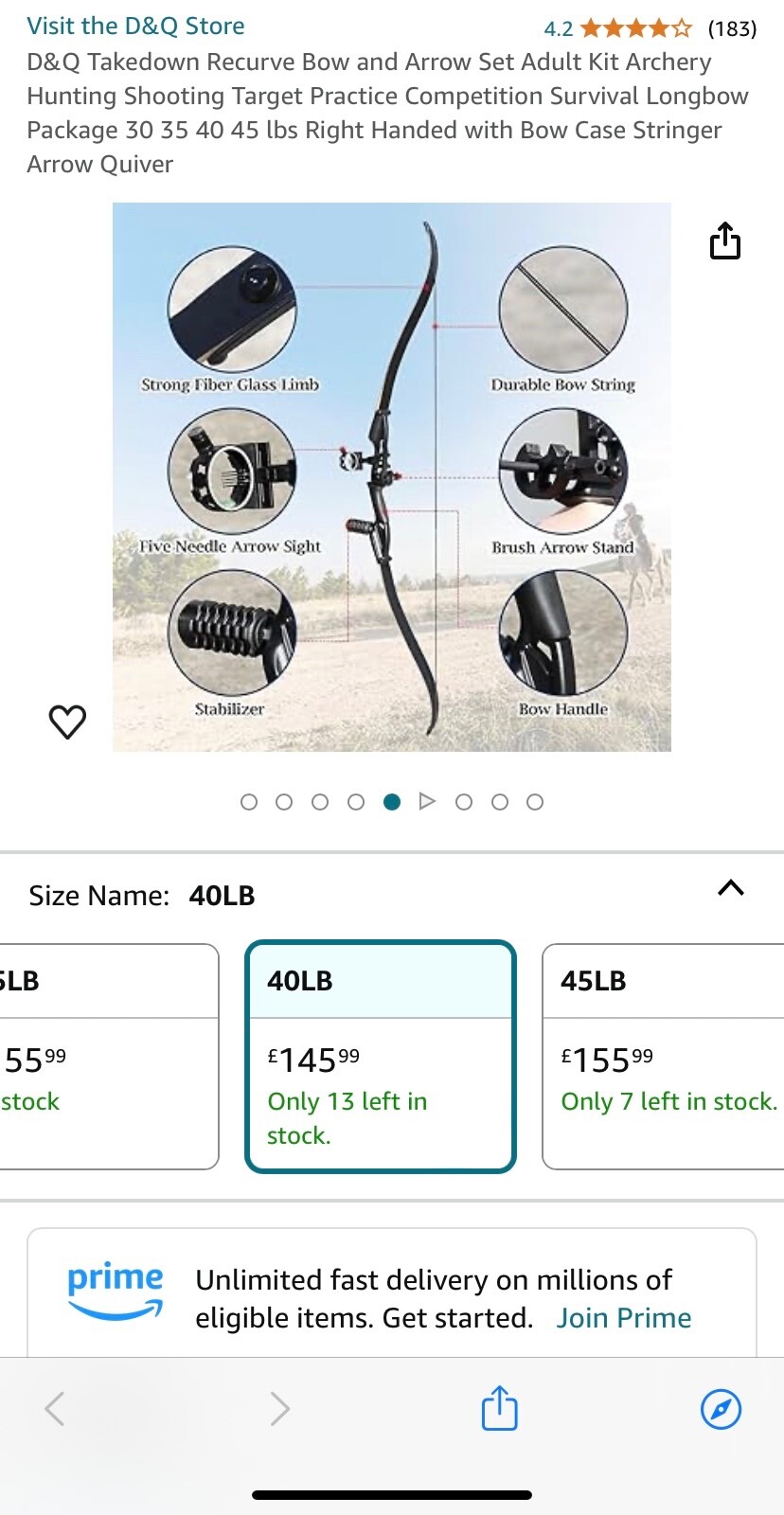Screen dimensions: 784x1515
Task: Share this product via share icon
Action: [724, 241]
